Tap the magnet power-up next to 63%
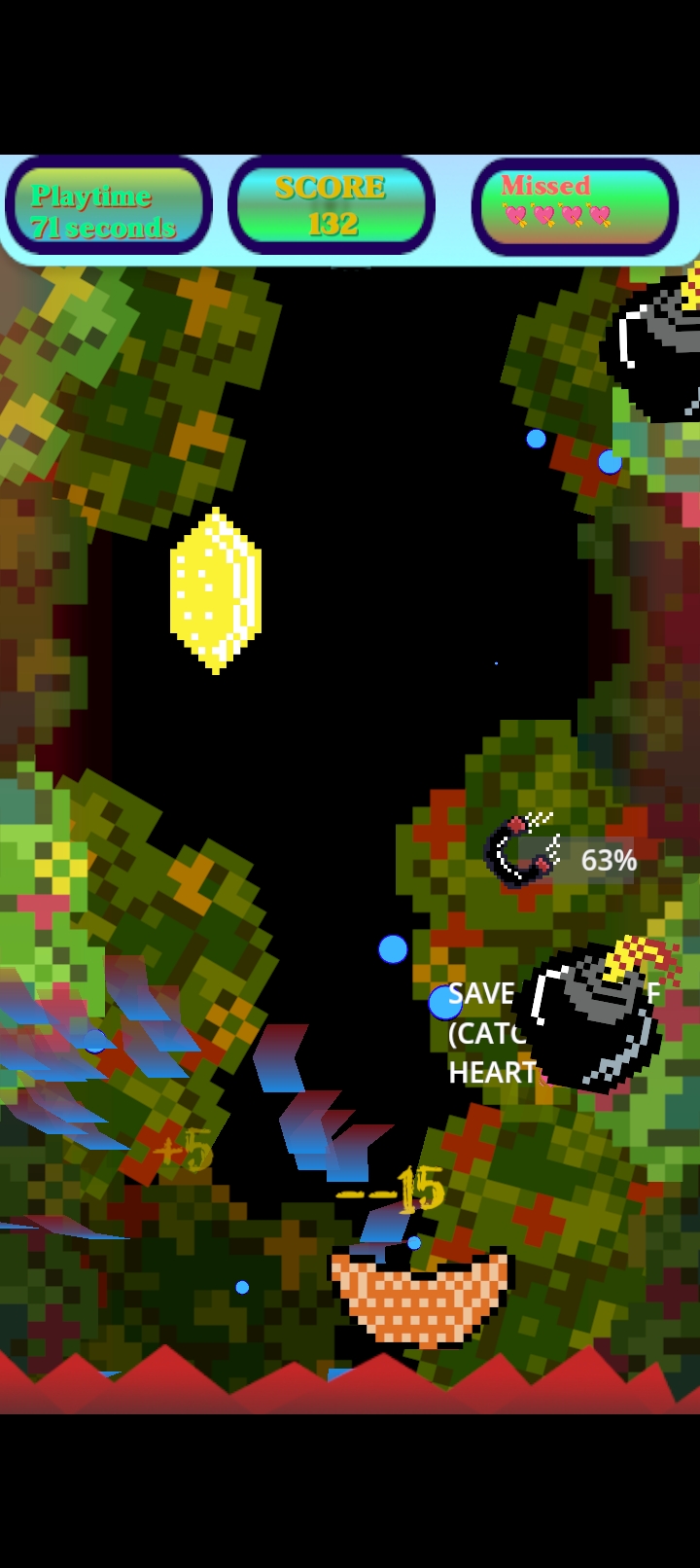 [522, 850]
